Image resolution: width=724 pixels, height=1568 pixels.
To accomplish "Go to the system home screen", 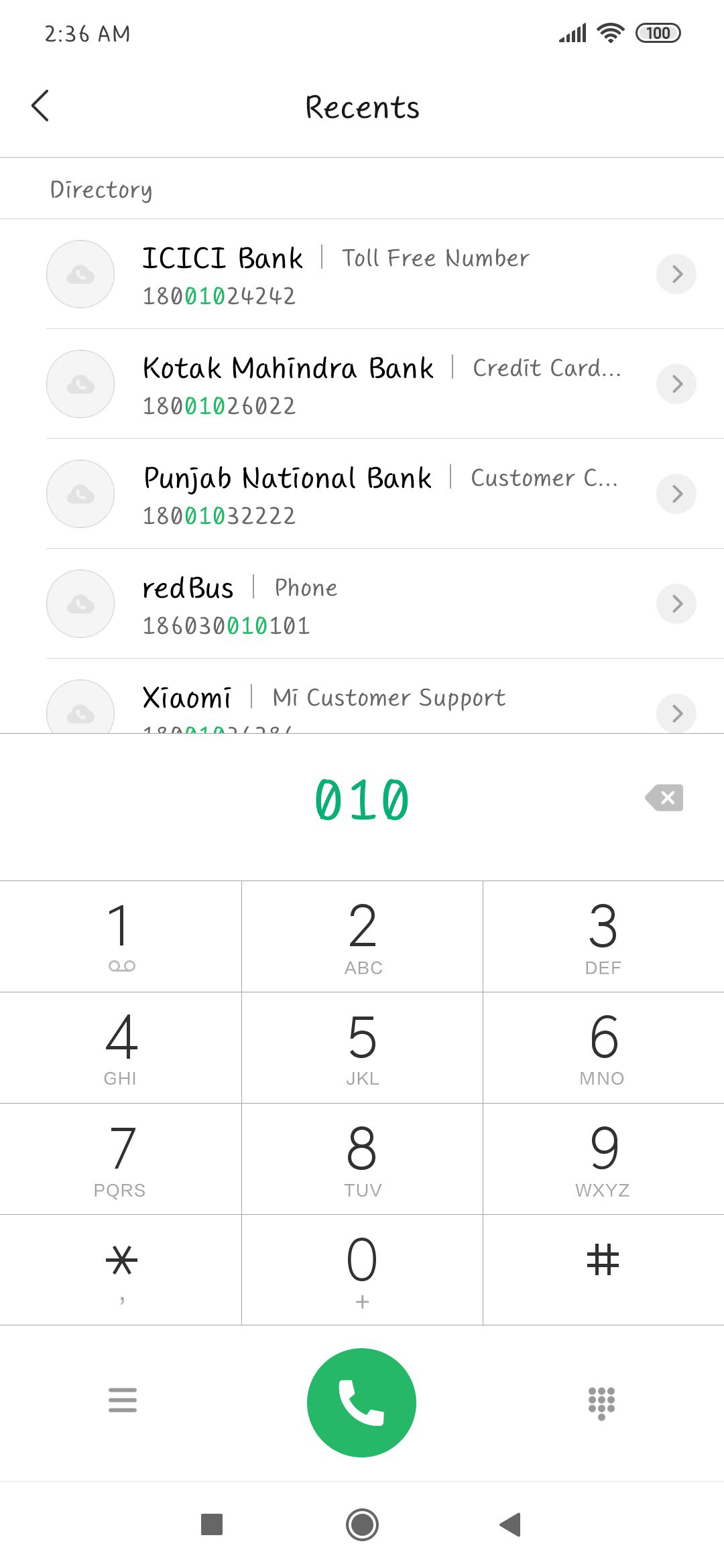I will click(x=362, y=1524).
